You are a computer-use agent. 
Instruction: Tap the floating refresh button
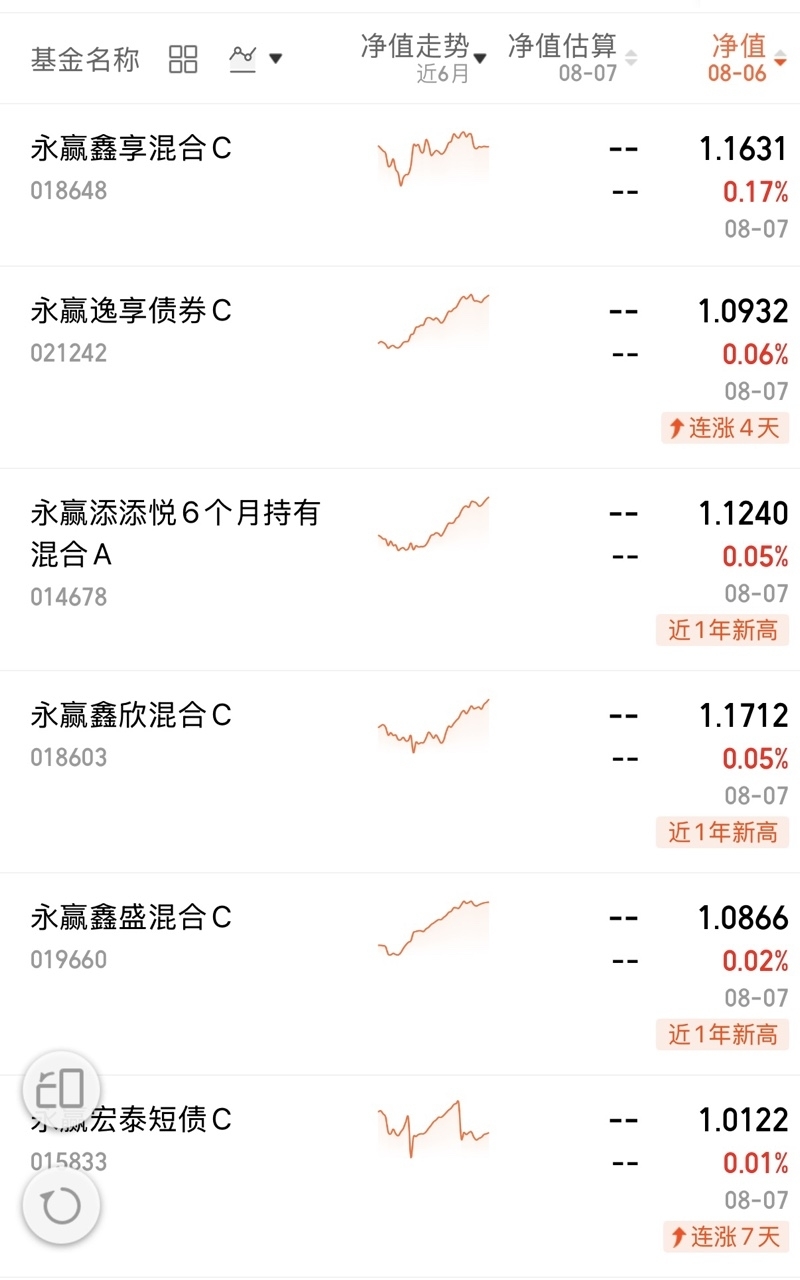coord(61,1206)
